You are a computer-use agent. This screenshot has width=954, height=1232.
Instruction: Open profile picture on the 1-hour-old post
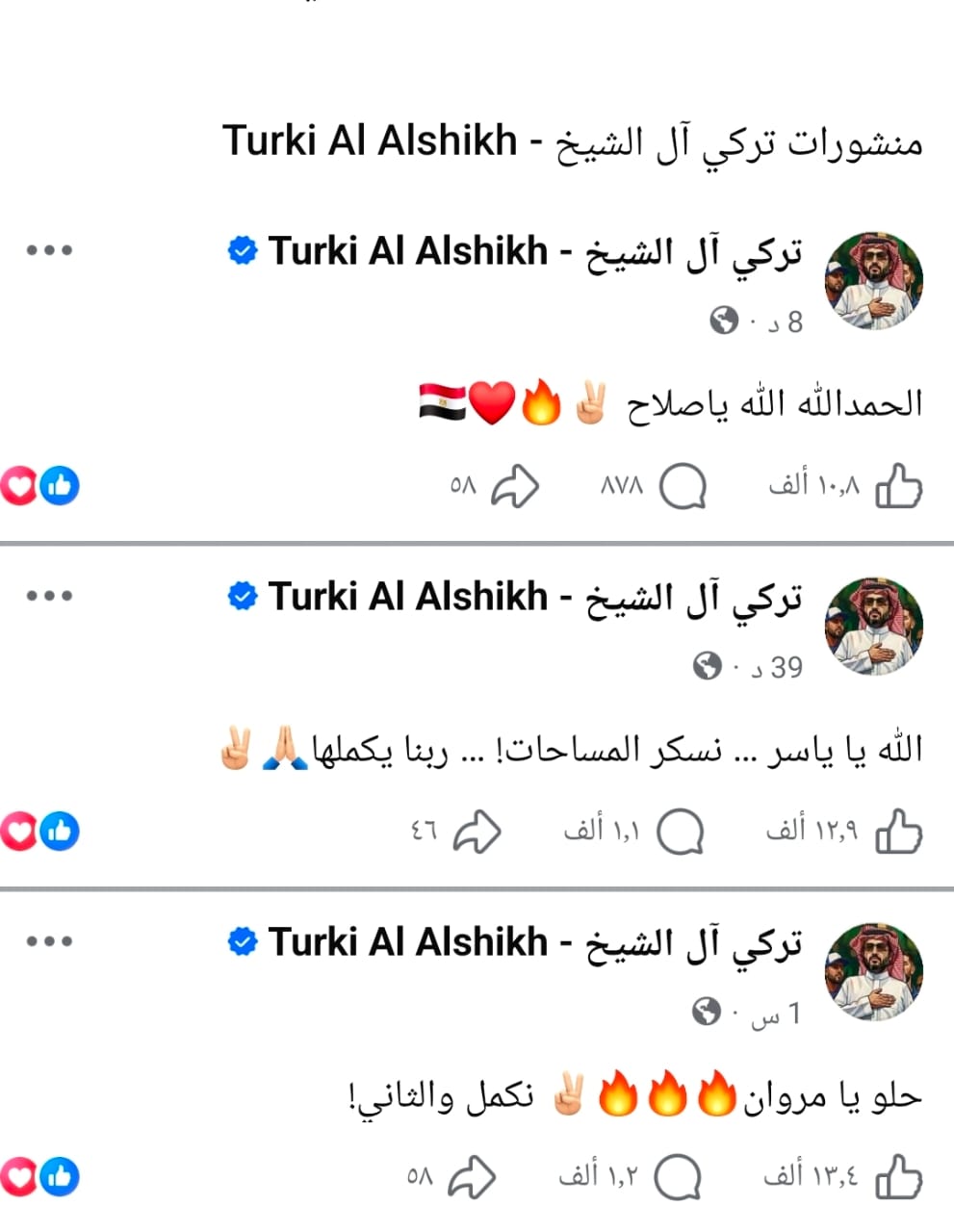pyautogui.click(x=874, y=971)
